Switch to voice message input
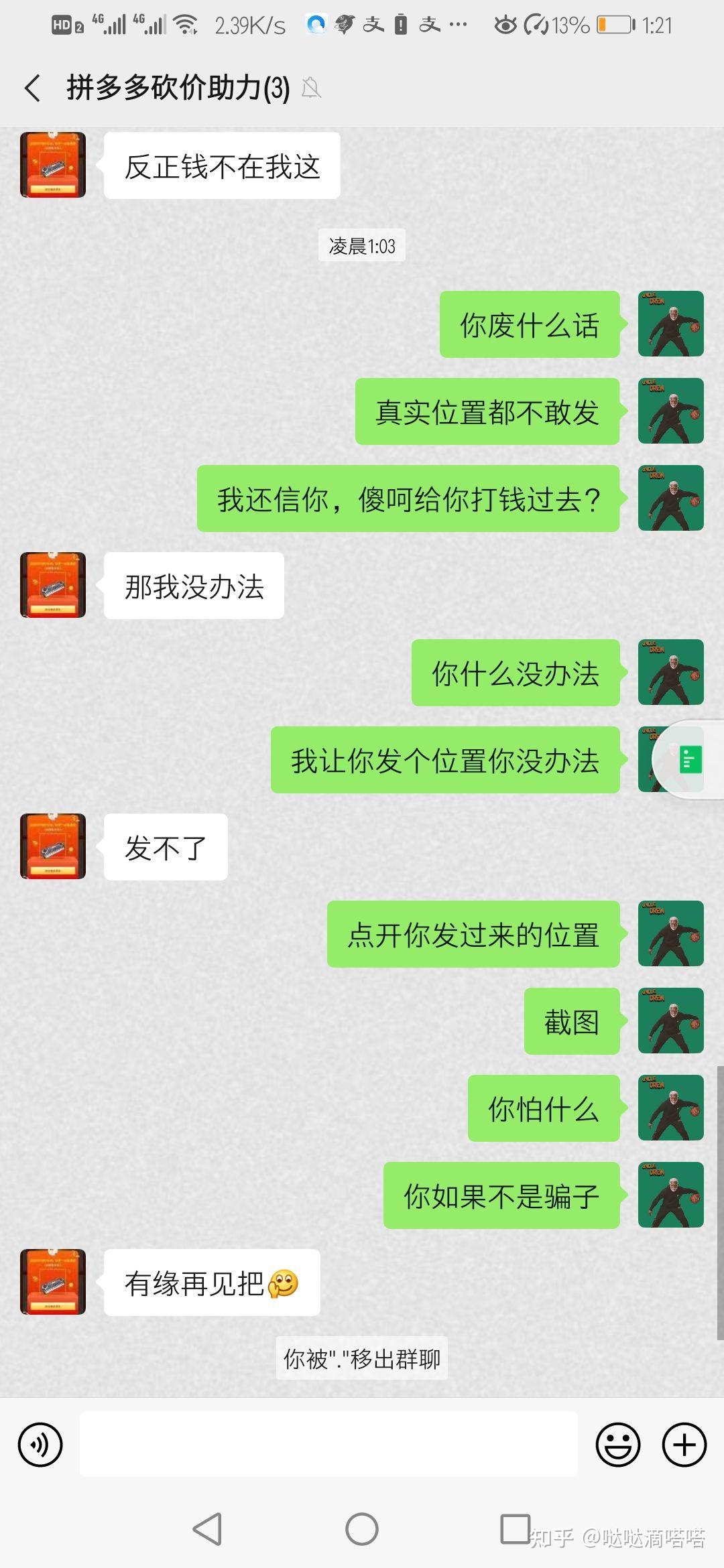724x1568 pixels. pyautogui.click(x=40, y=1445)
